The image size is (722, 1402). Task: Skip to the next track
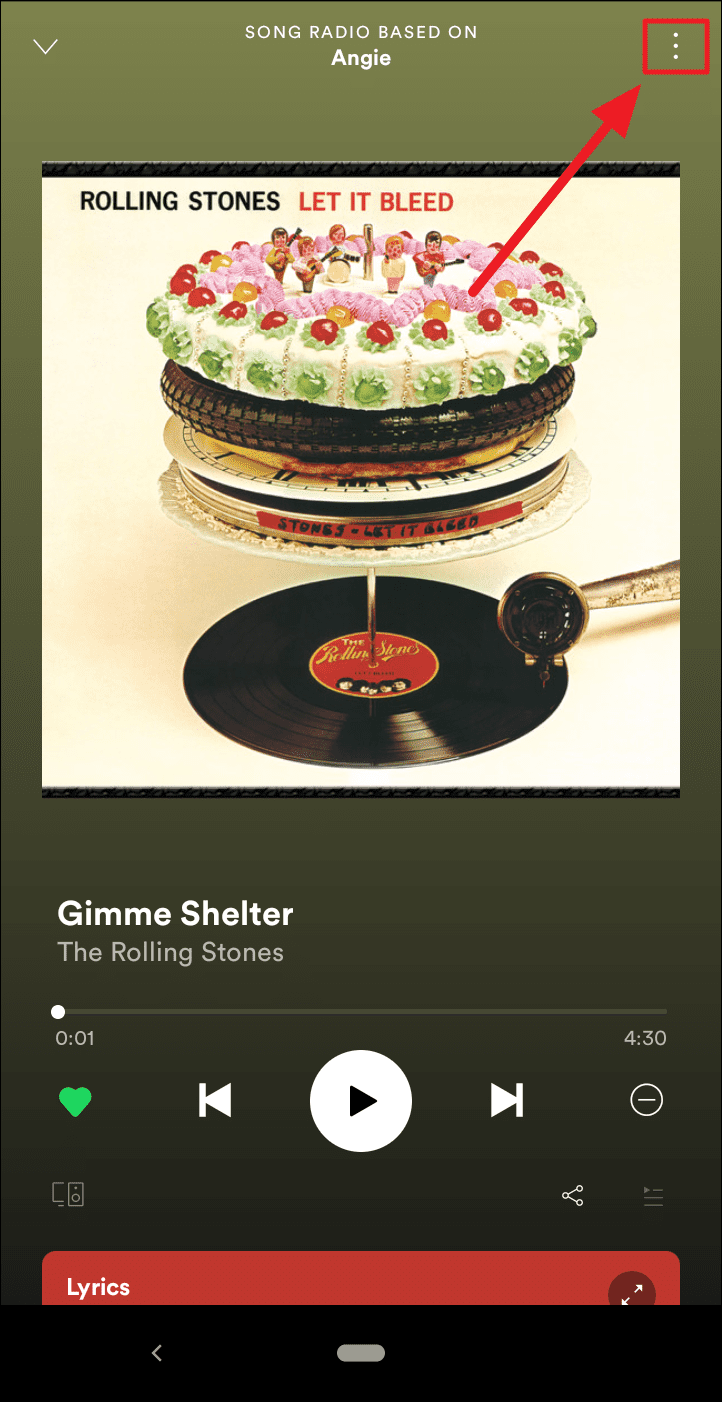point(507,1100)
